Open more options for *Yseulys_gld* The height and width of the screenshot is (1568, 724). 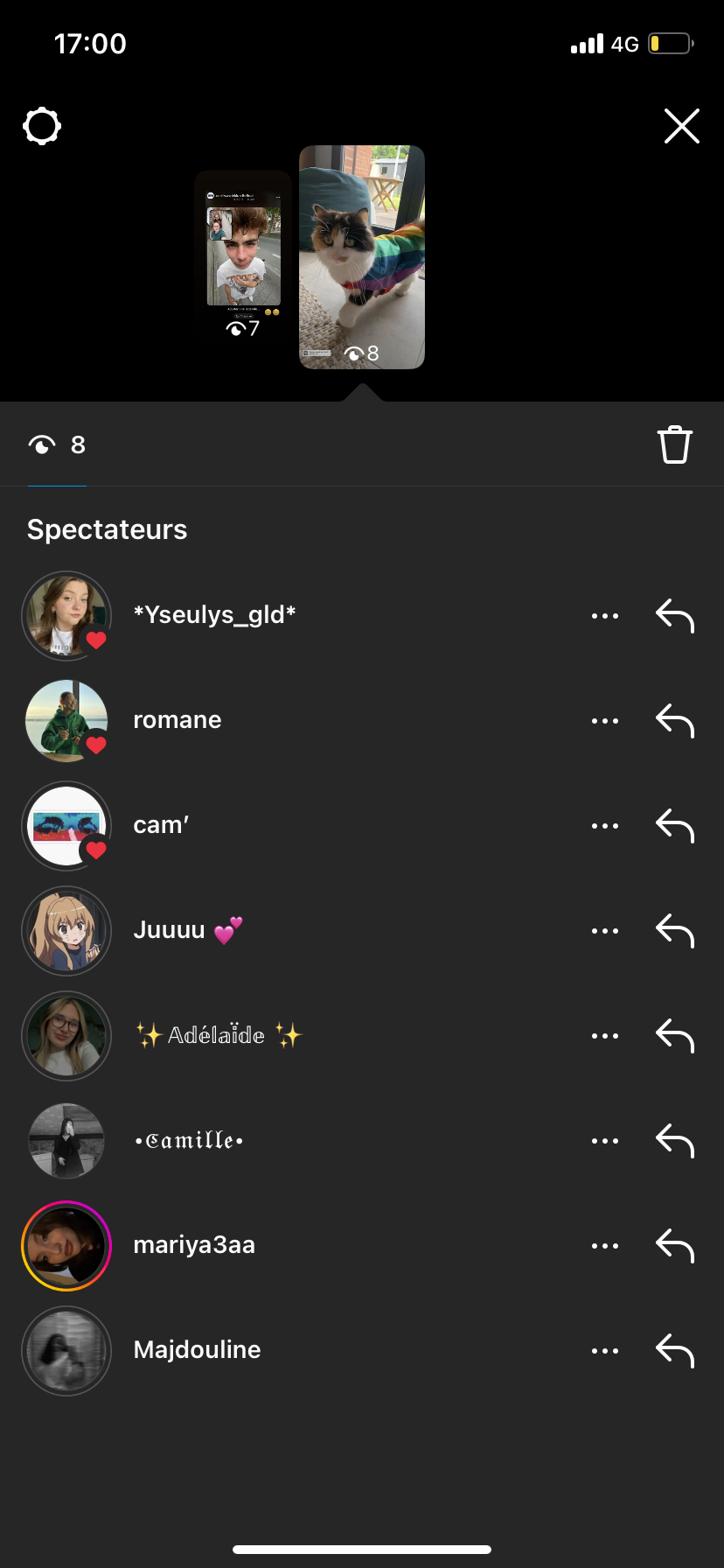click(605, 616)
